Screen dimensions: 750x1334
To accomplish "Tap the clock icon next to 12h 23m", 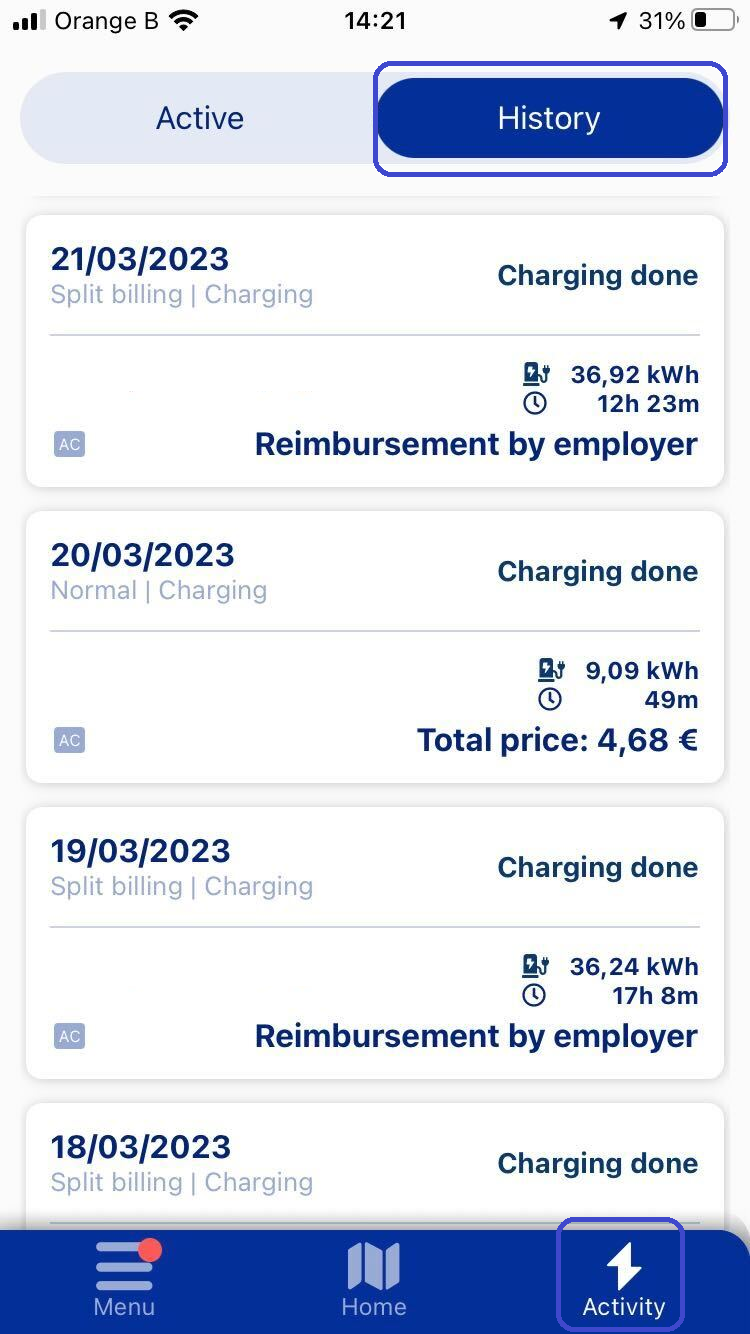I will pos(535,404).
